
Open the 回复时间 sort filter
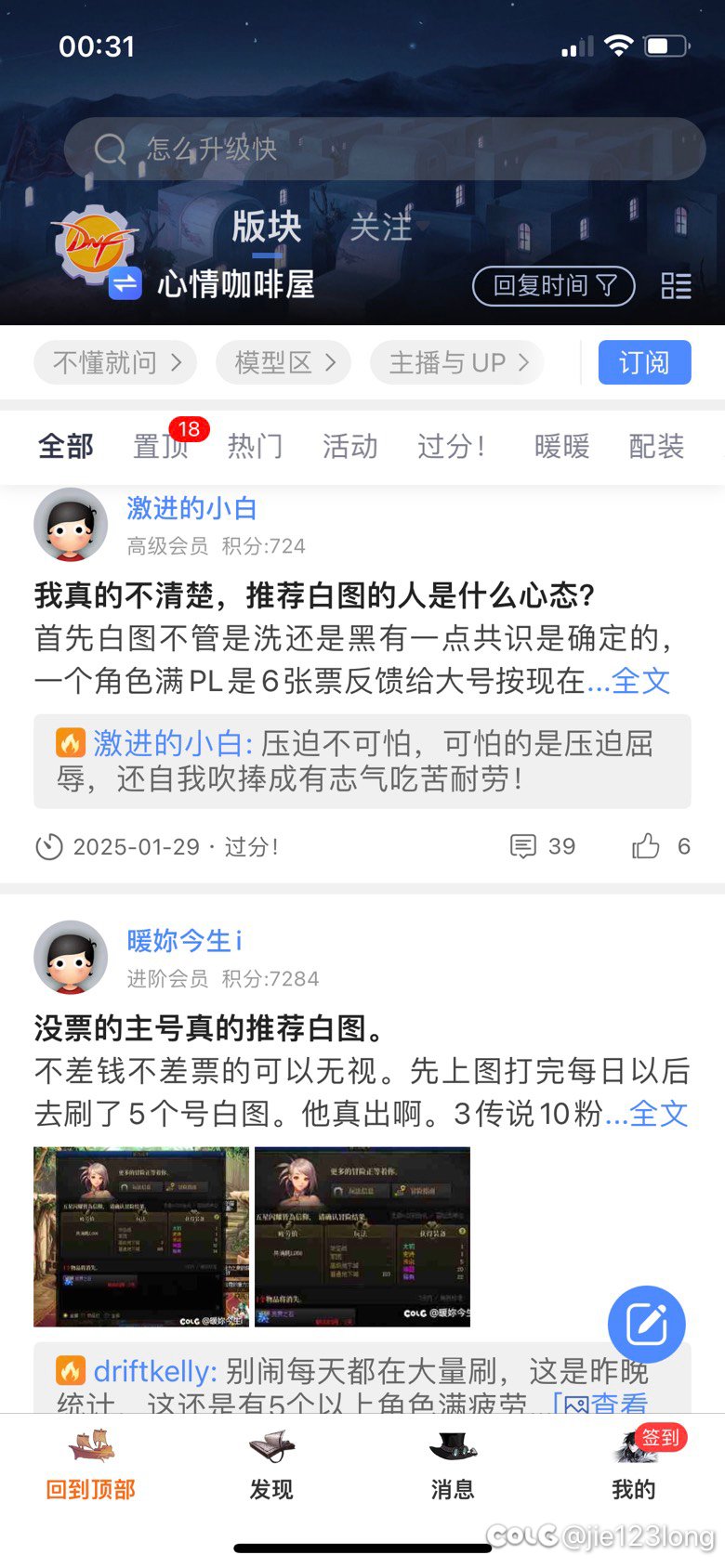click(554, 285)
